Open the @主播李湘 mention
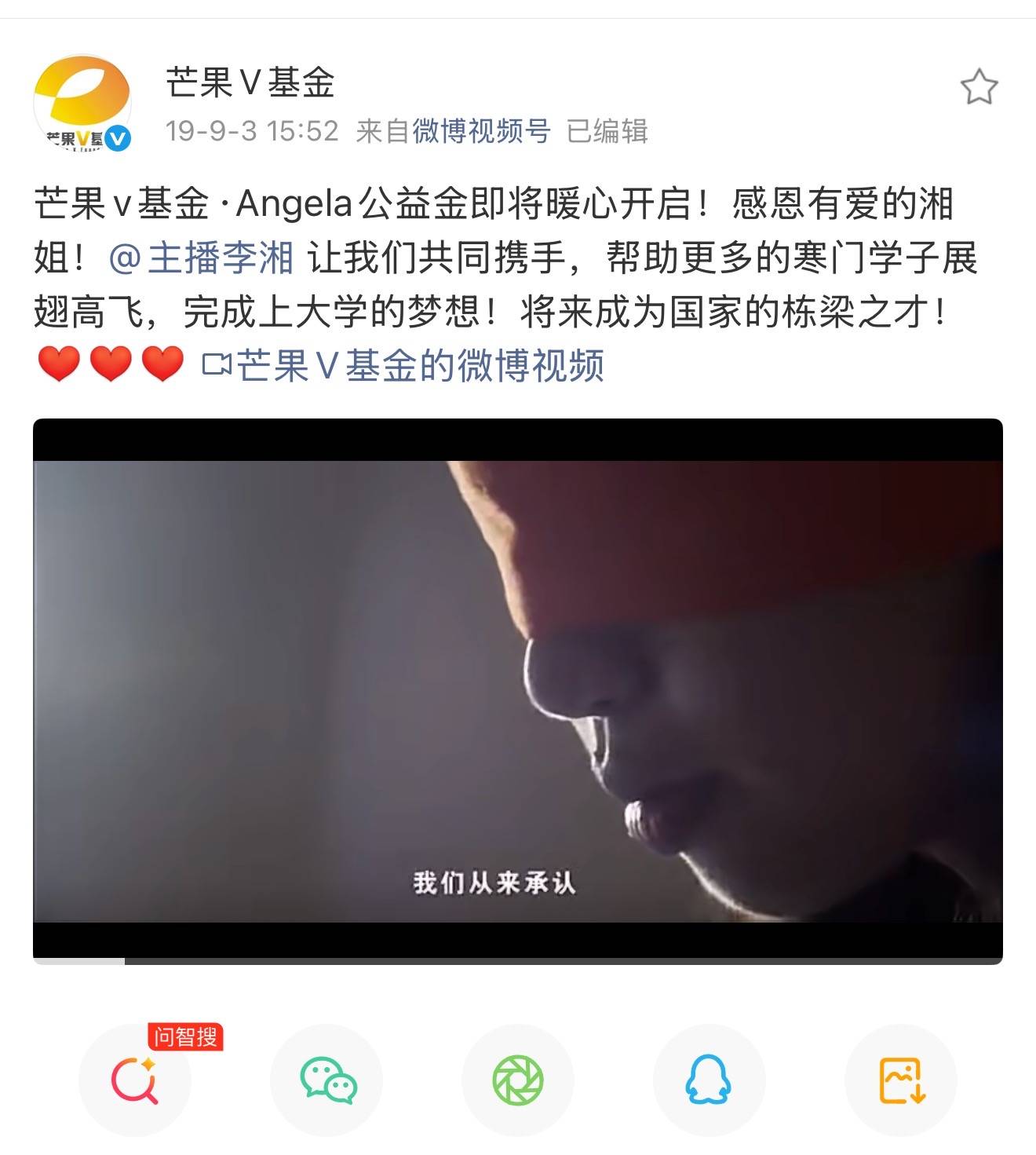1036x1155 pixels. 202,258
